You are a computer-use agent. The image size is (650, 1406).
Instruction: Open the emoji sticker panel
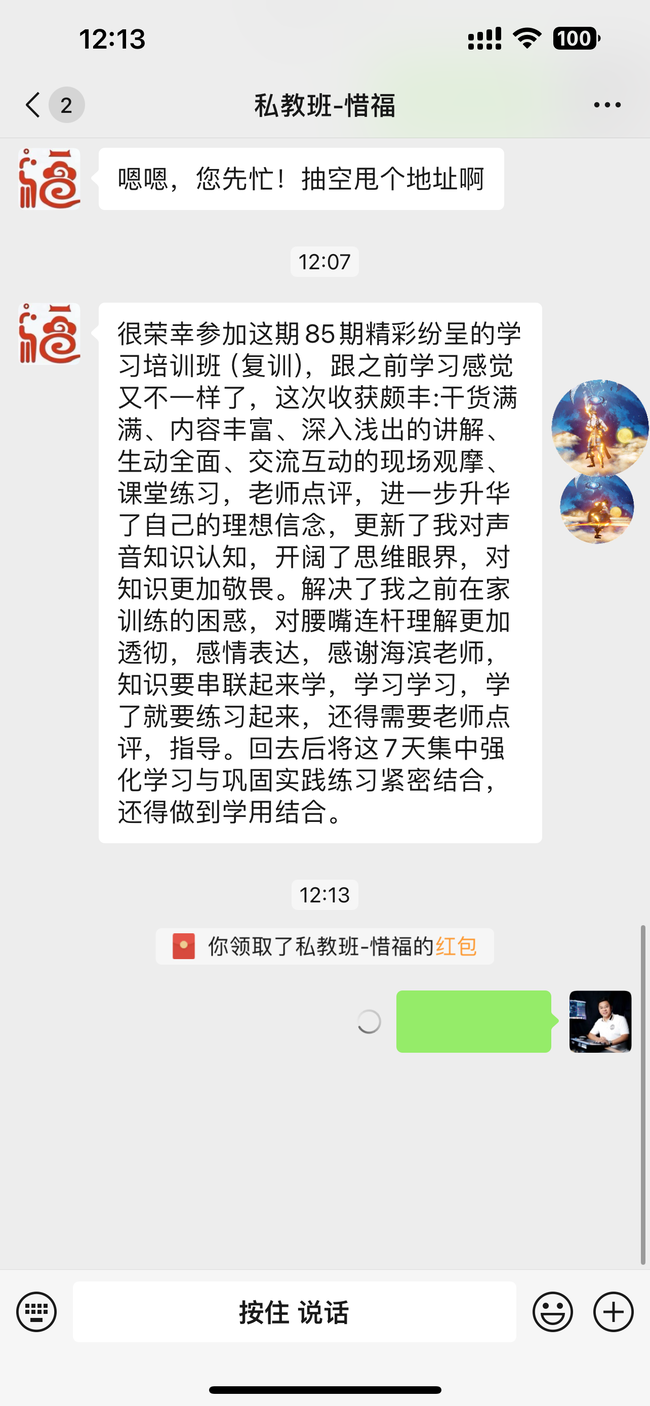tap(552, 1312)
